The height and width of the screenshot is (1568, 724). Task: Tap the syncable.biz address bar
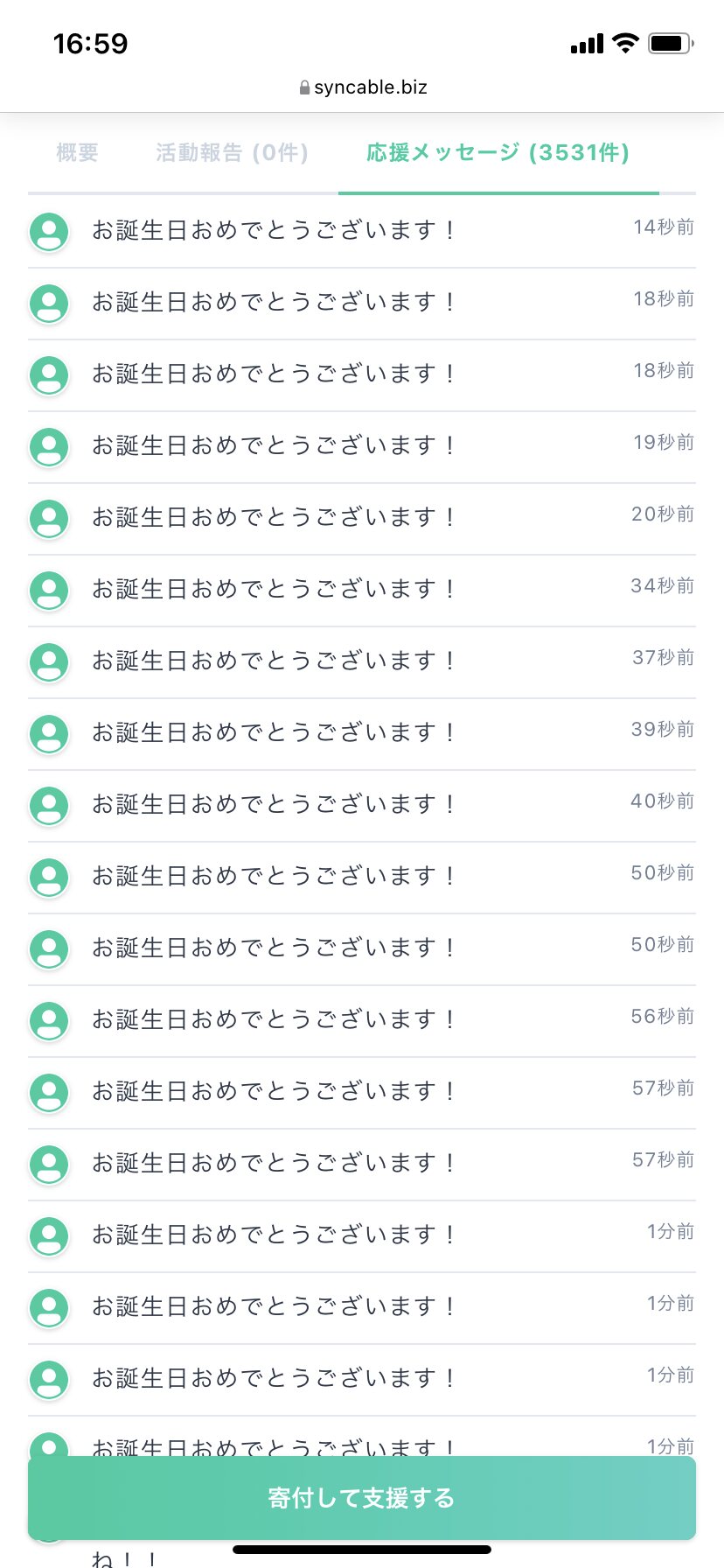[x=362, y=87]
